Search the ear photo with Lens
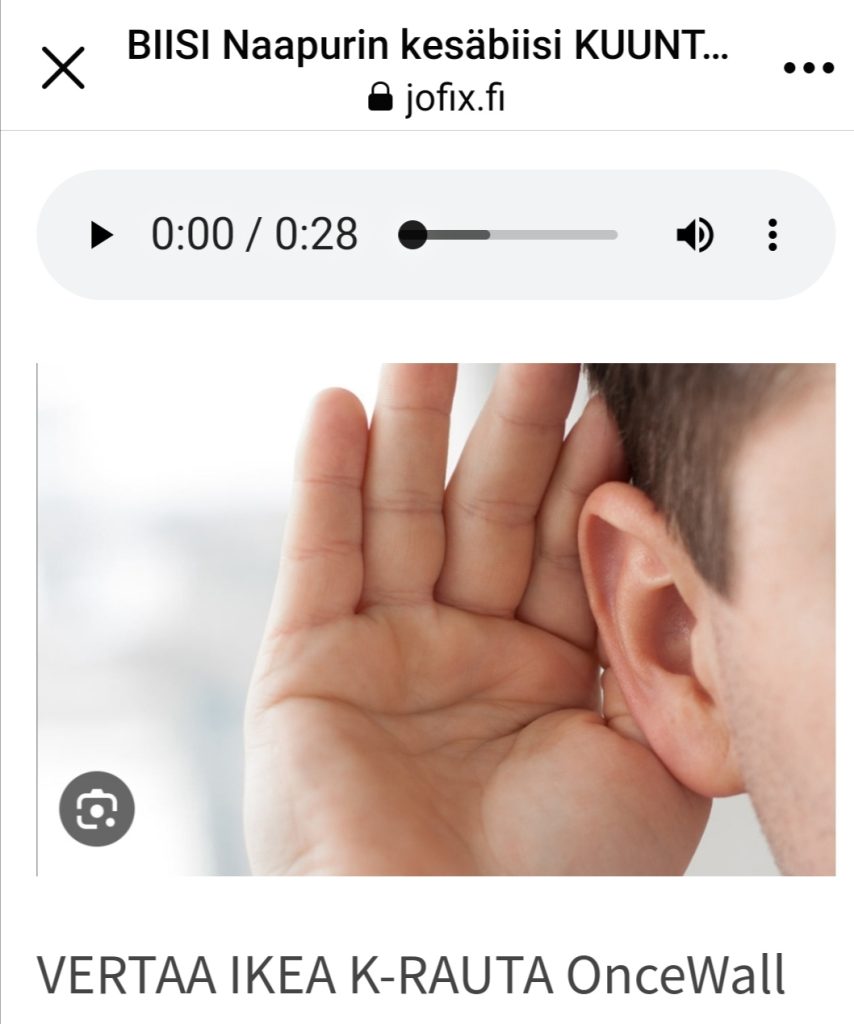 97,809
